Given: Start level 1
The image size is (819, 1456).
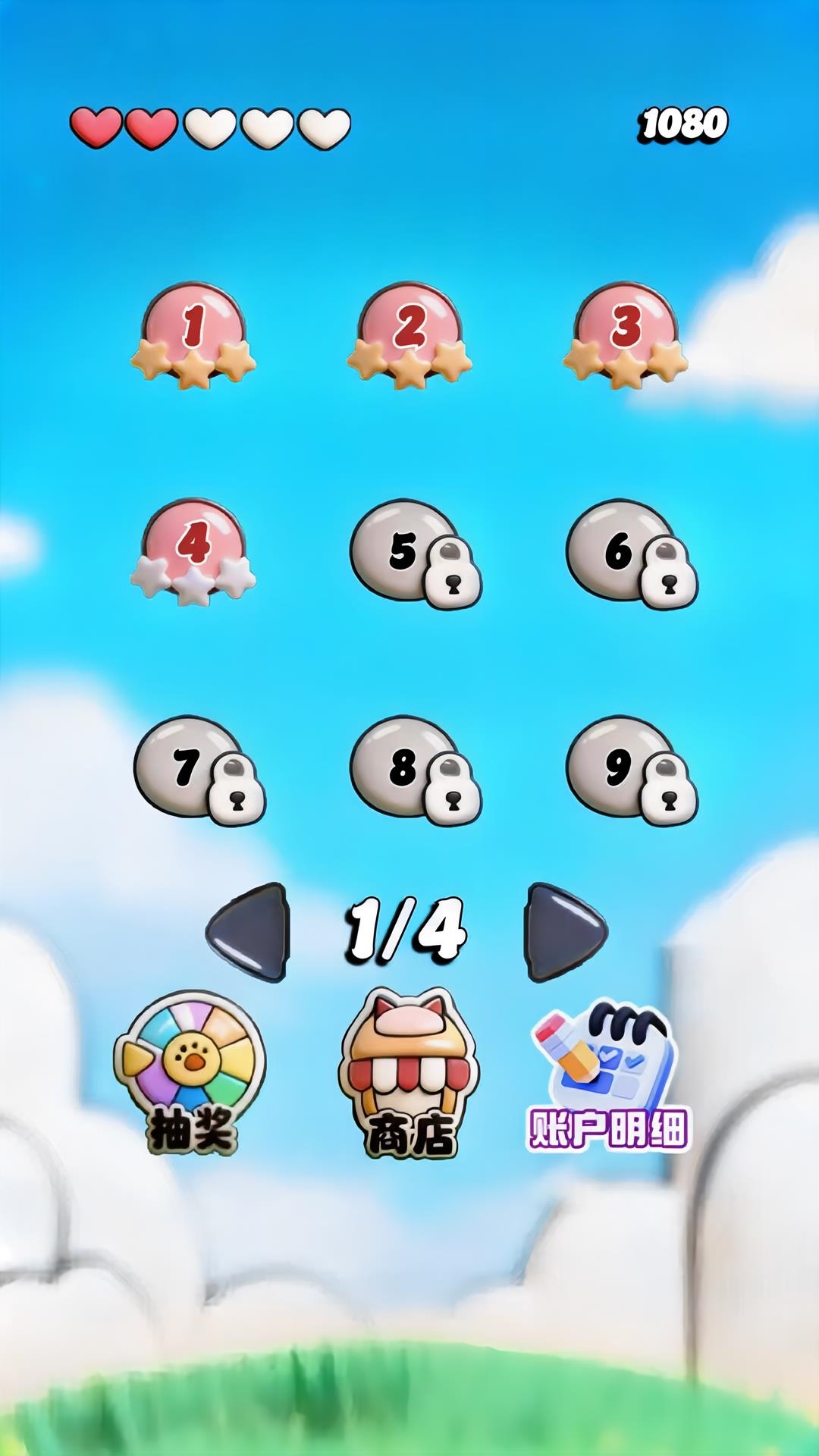Looking at the screenshot, I should click(193, 335).
